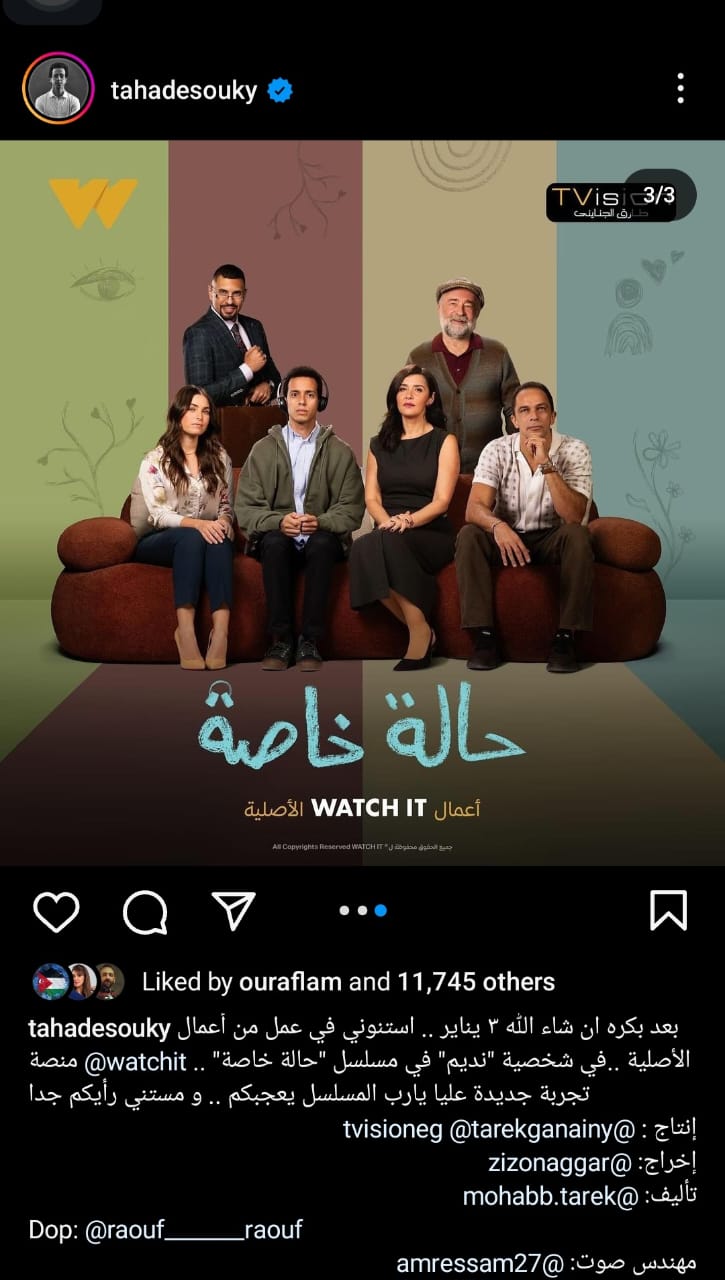Open tahadesouky's story from profile picture
This screenshot has width=725, height=1280.
pyautogui.click(x=57, y=89)
